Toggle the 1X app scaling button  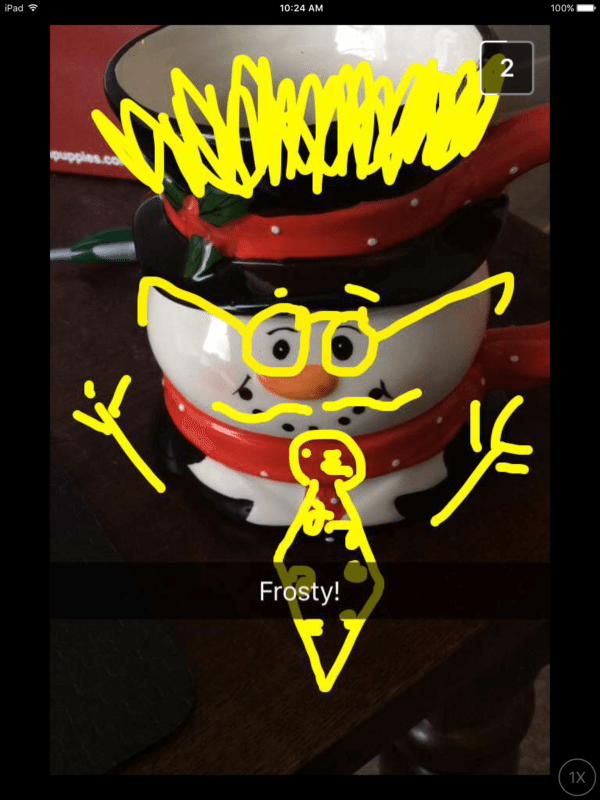click(575, 777)
